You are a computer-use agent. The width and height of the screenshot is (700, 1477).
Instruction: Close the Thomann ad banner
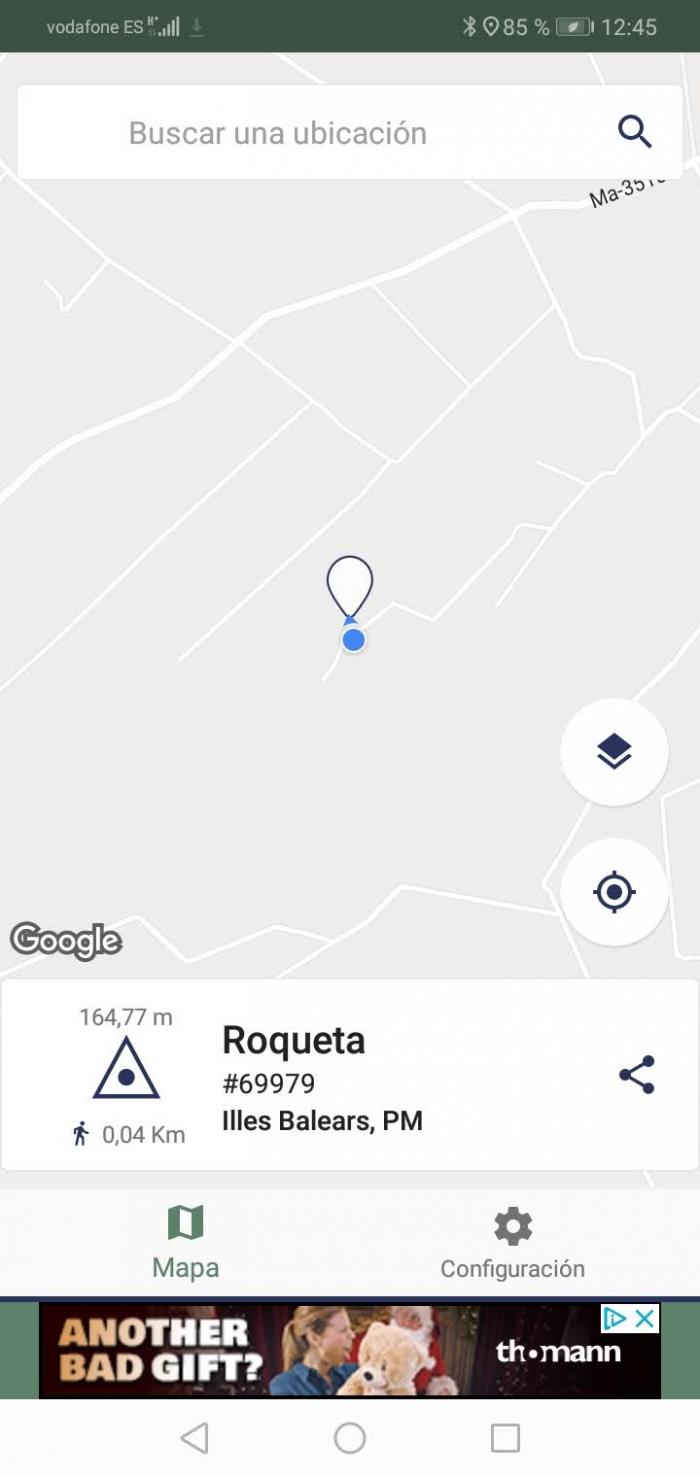[646, 1319]
